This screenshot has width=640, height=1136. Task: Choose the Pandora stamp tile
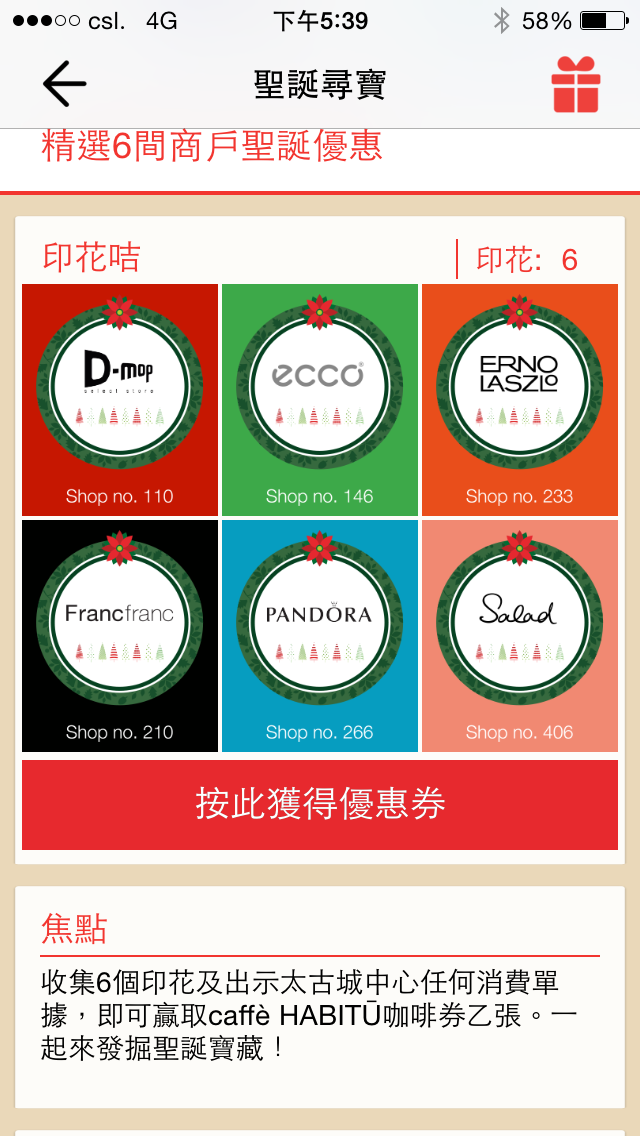(x=320, y=635)
